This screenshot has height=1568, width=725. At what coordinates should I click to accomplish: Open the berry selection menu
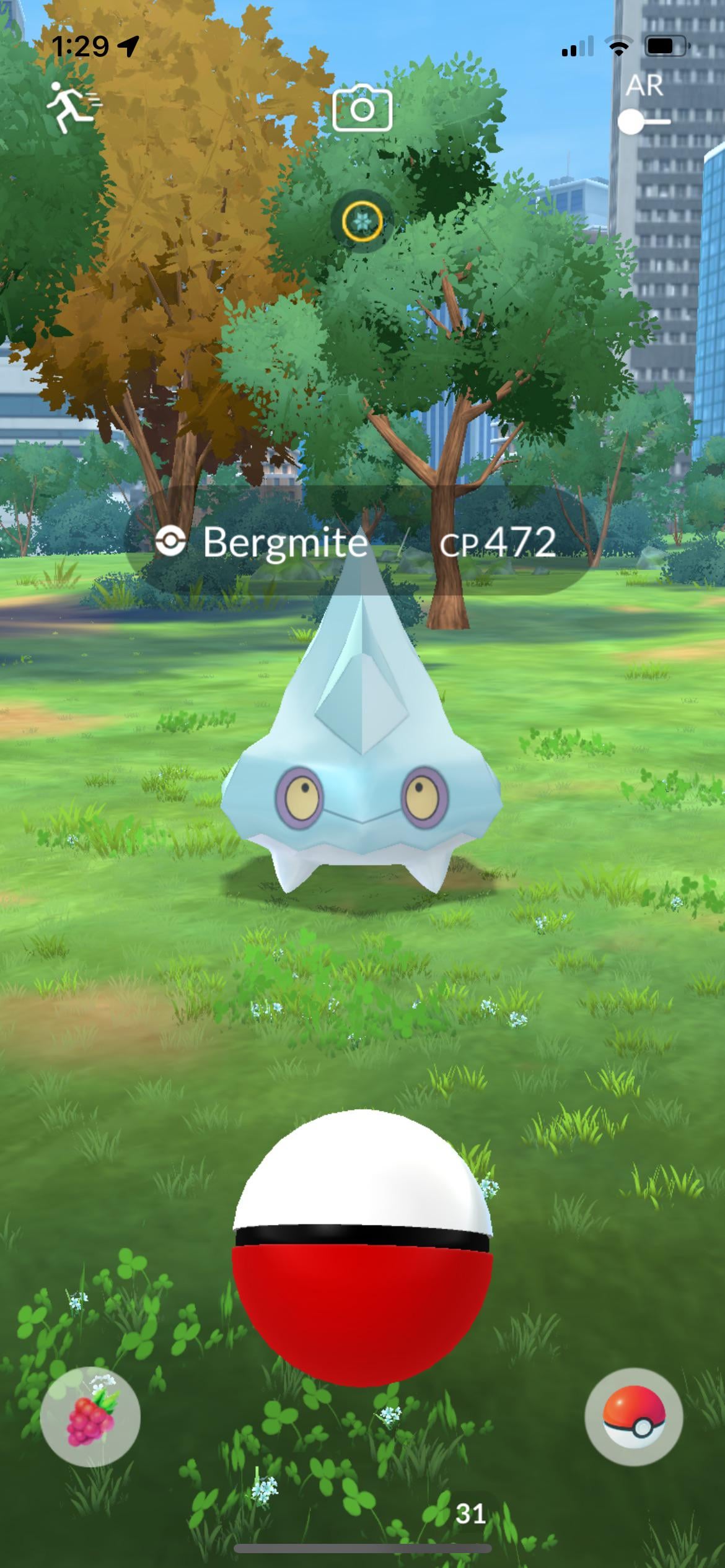(90, 1416)
